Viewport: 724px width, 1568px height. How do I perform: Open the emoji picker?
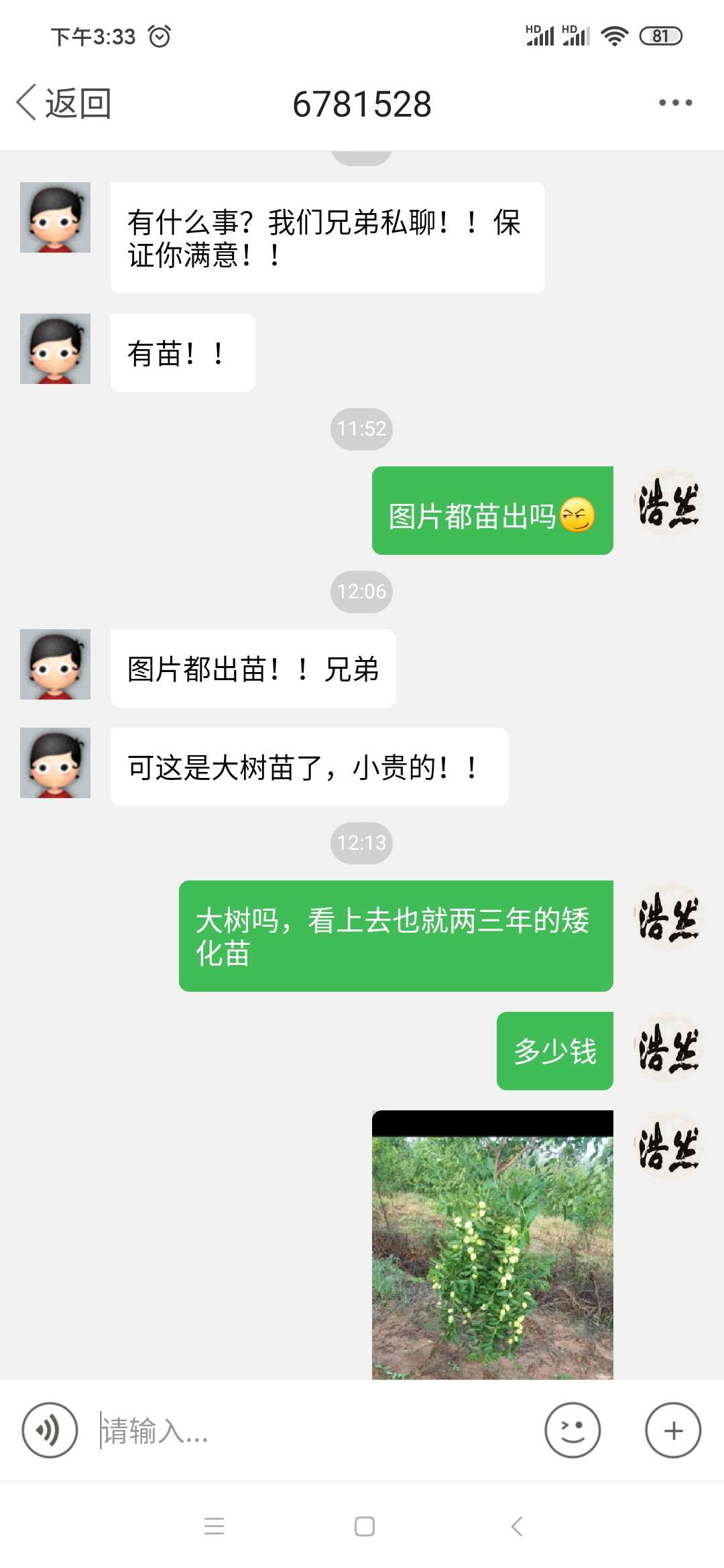click(572, 1430)
